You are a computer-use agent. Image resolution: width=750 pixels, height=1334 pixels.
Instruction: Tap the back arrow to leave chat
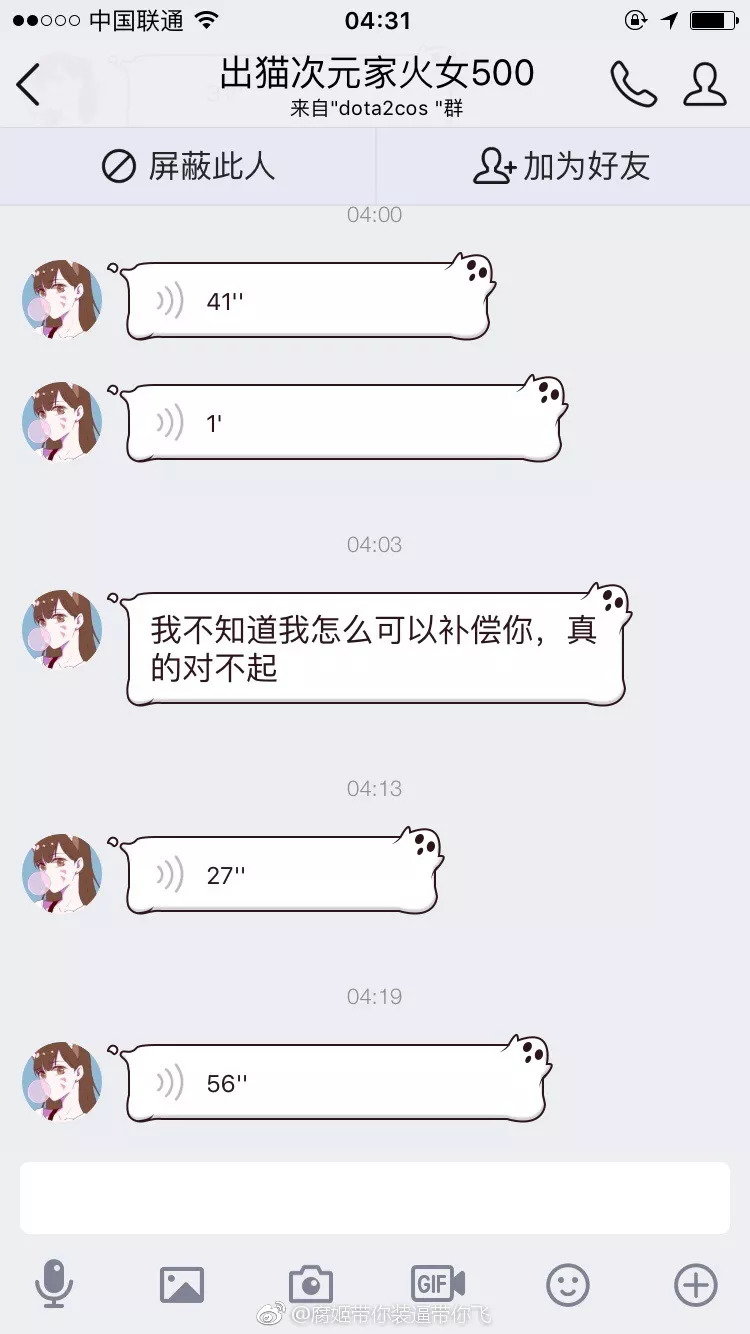click(x=28, y=85)
